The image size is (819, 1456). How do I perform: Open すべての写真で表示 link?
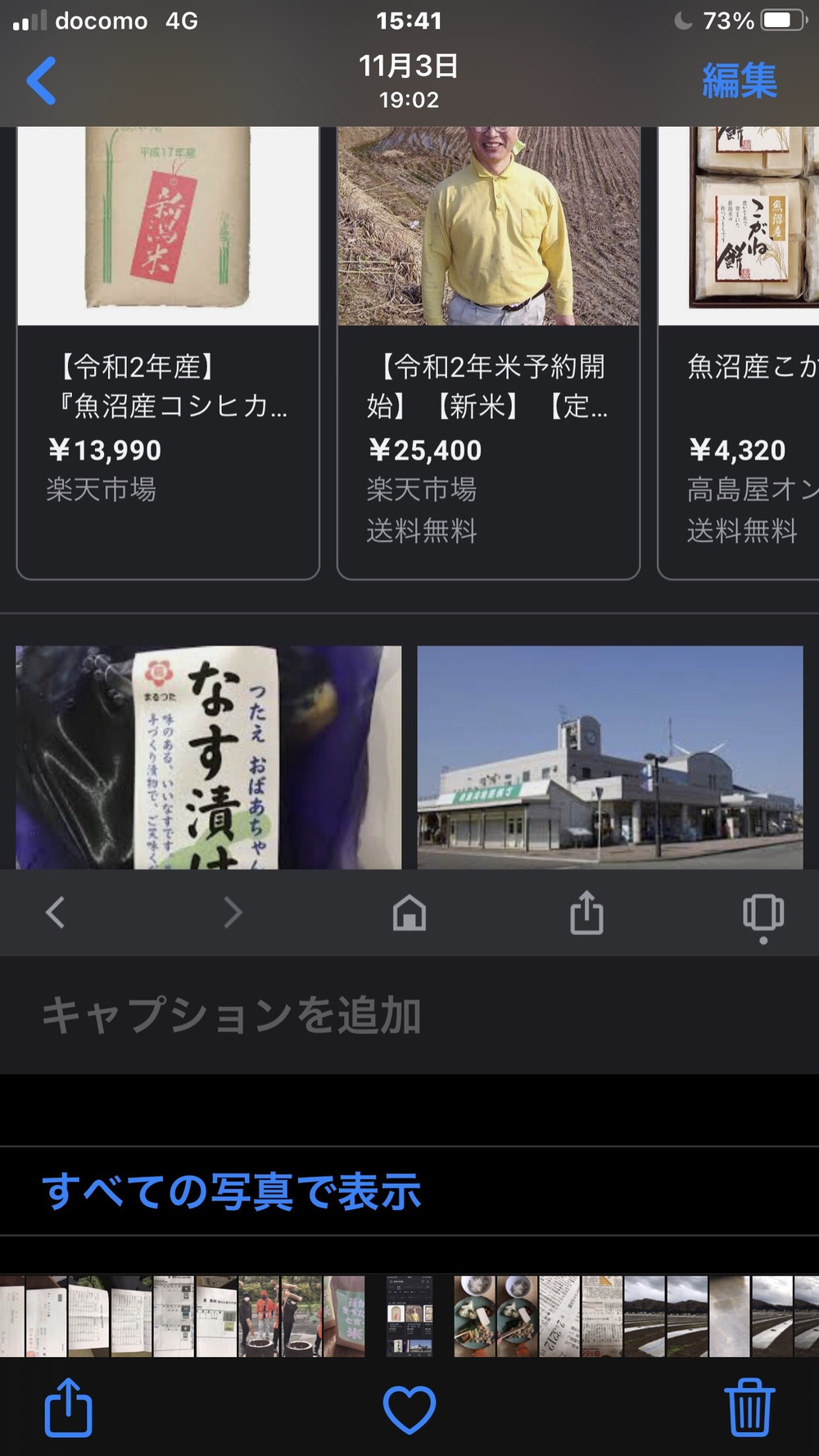coord(232,1191)
